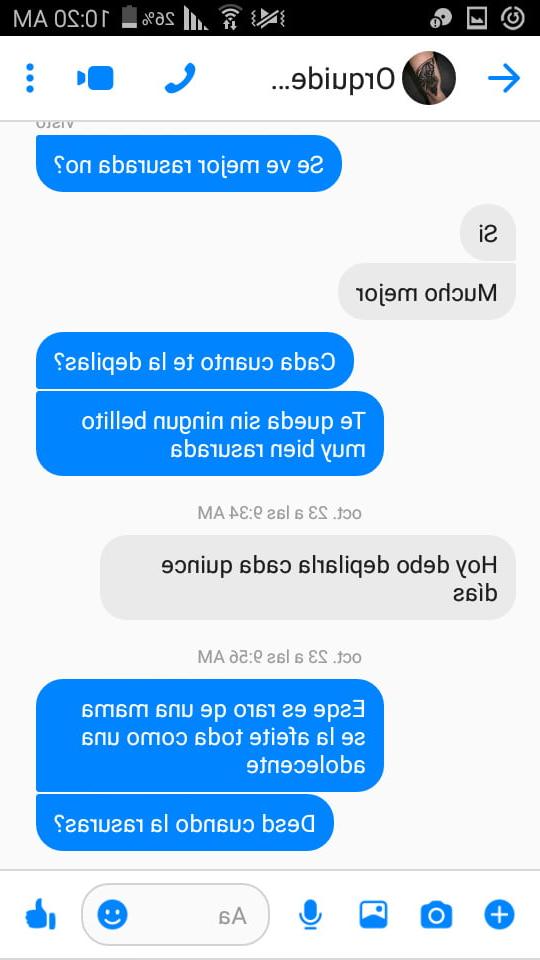The width and height of the screenshot is (540, 960).
Task: Go back using the arrow icon
Action: [x=504, y=78]
